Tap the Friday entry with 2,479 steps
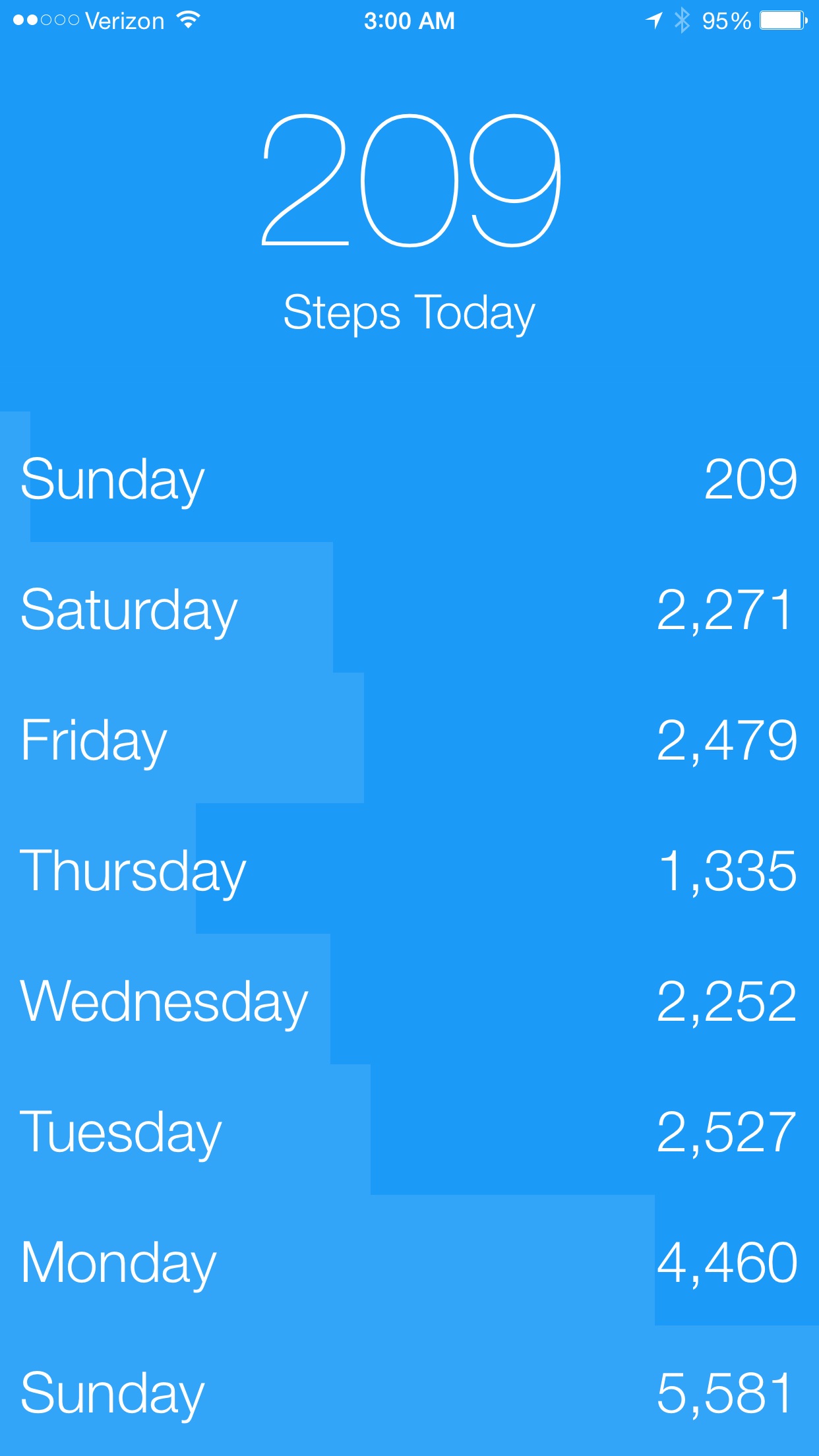819x1456 pixels. (x=409, y=739)
